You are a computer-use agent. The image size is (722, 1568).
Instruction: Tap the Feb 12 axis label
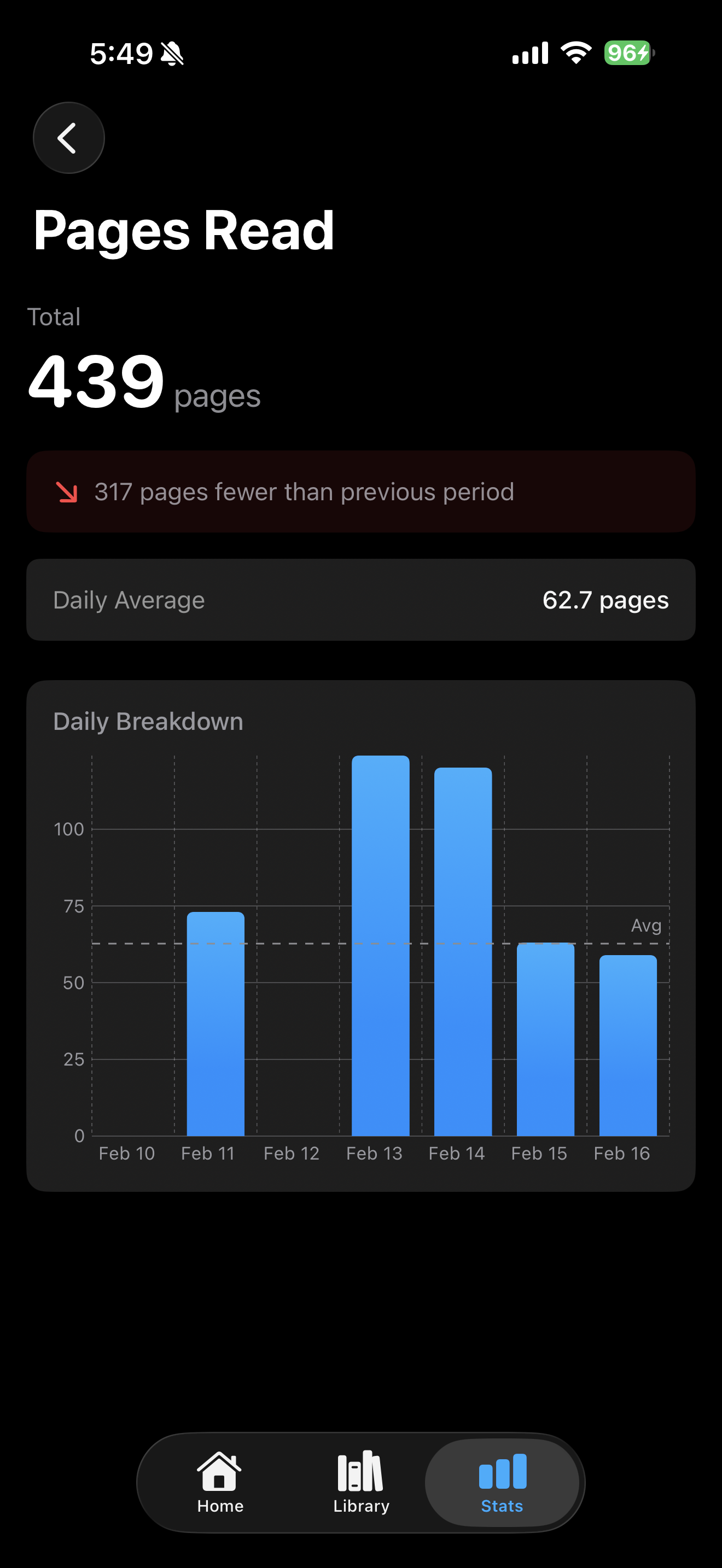(292, 1152)
